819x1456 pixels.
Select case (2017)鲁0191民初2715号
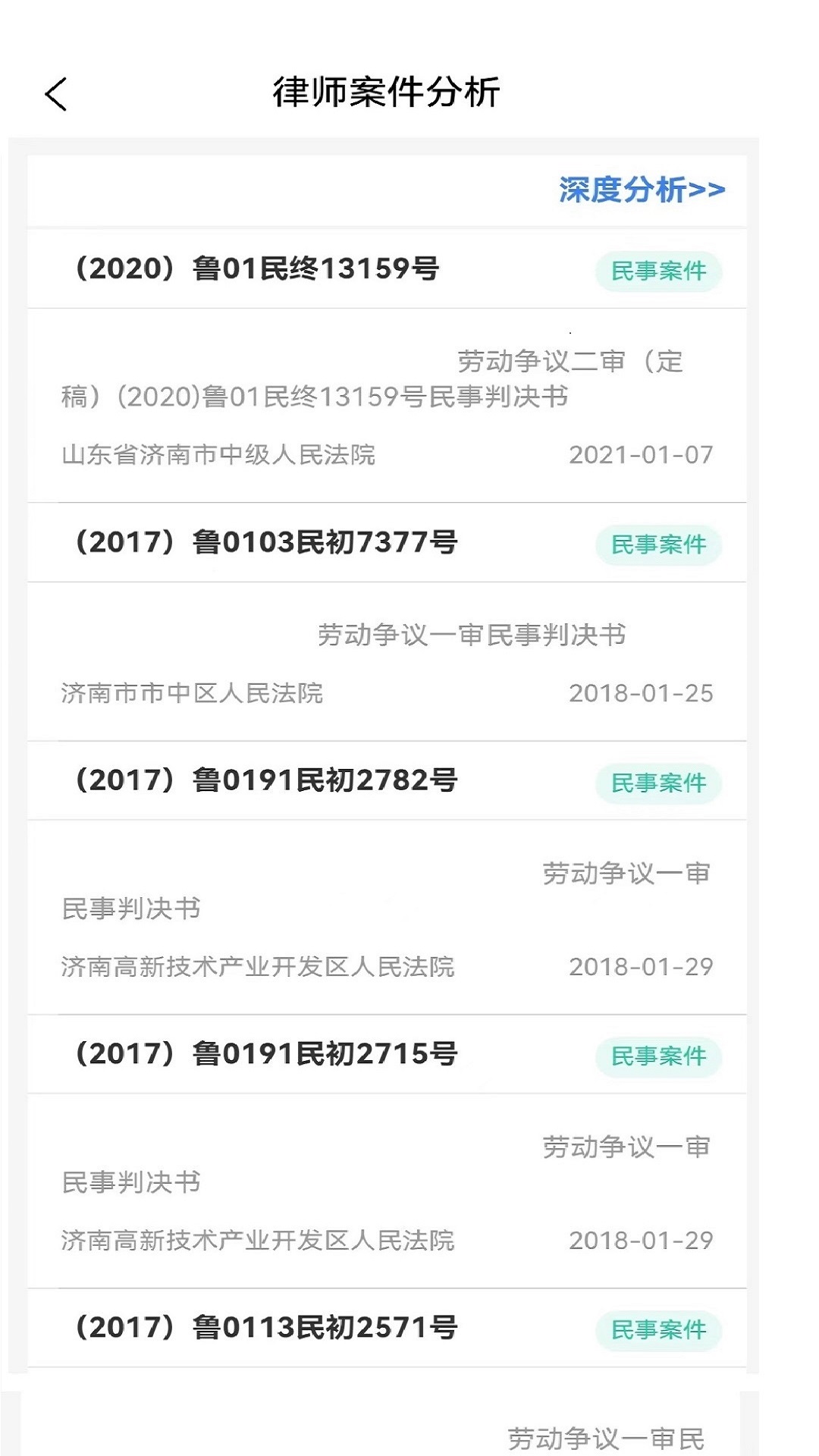[265, 1053]
